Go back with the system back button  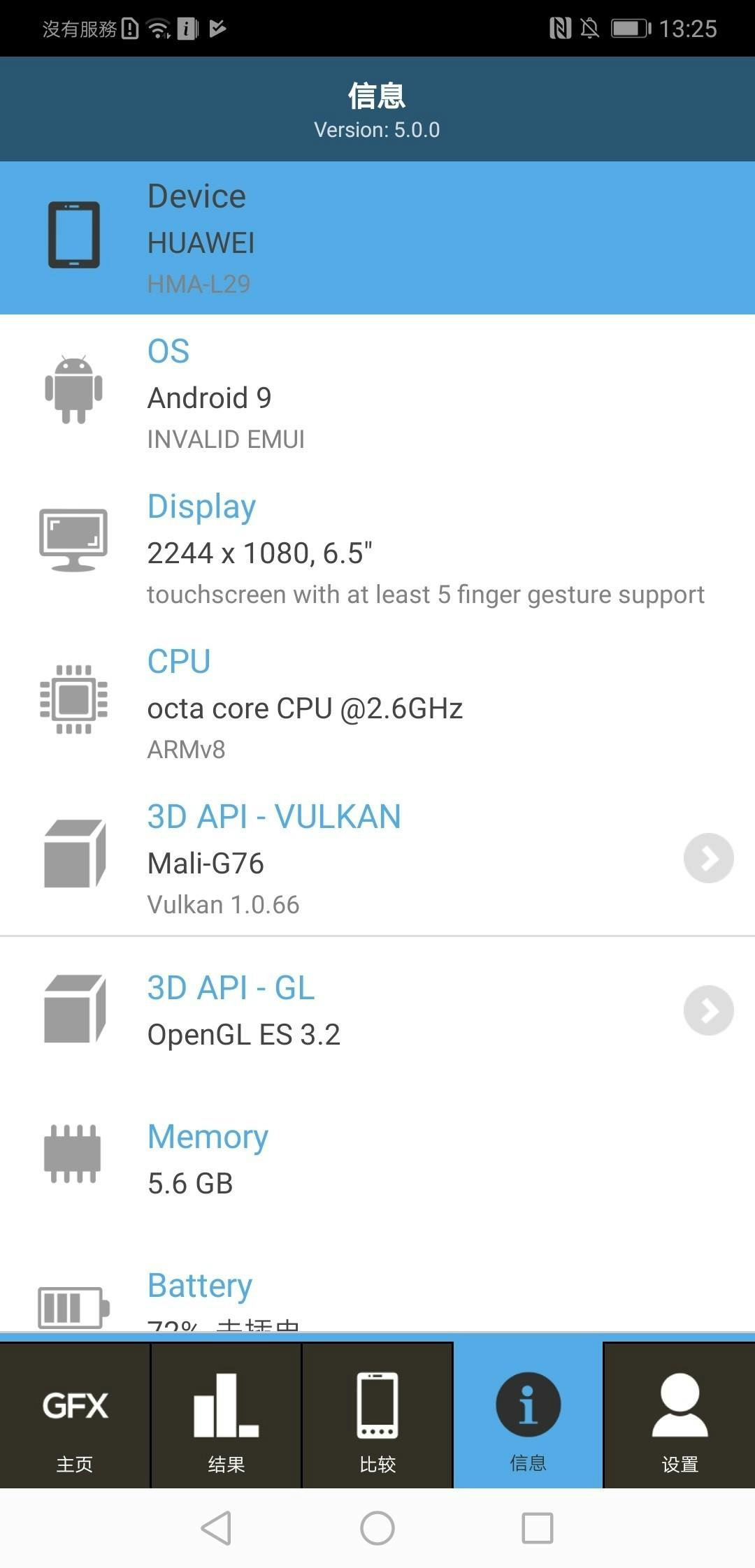[x=216, y=1528]
